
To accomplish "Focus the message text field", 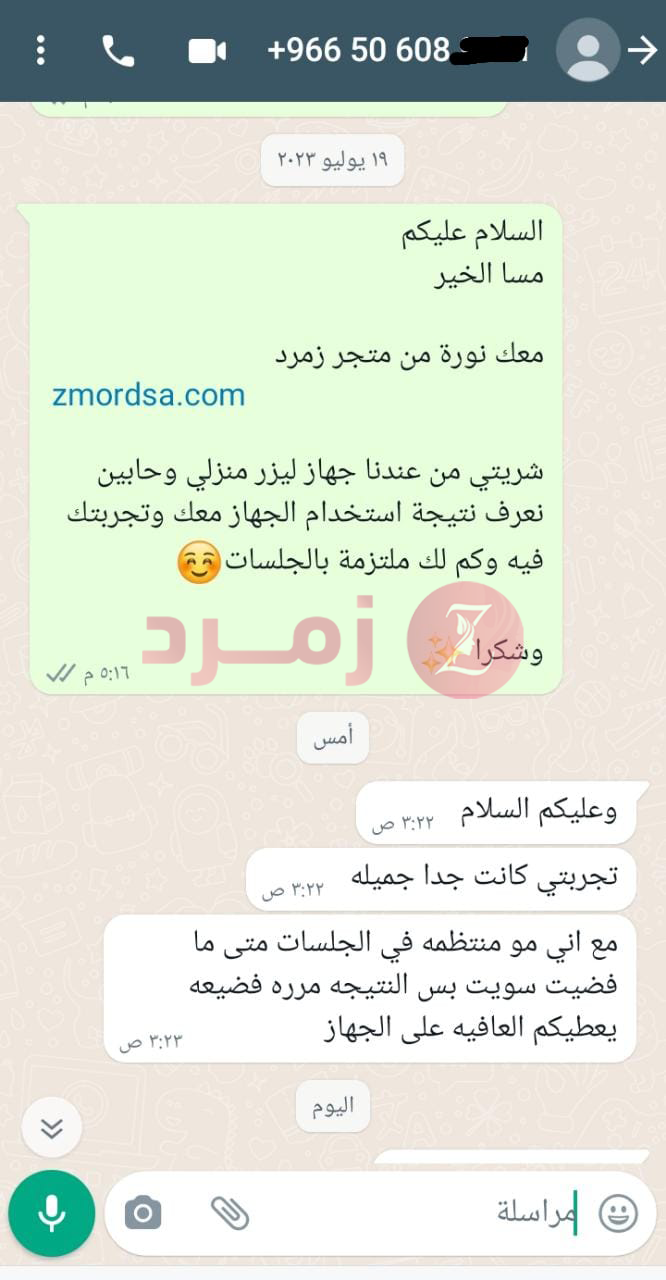I will coord(420,1214).
